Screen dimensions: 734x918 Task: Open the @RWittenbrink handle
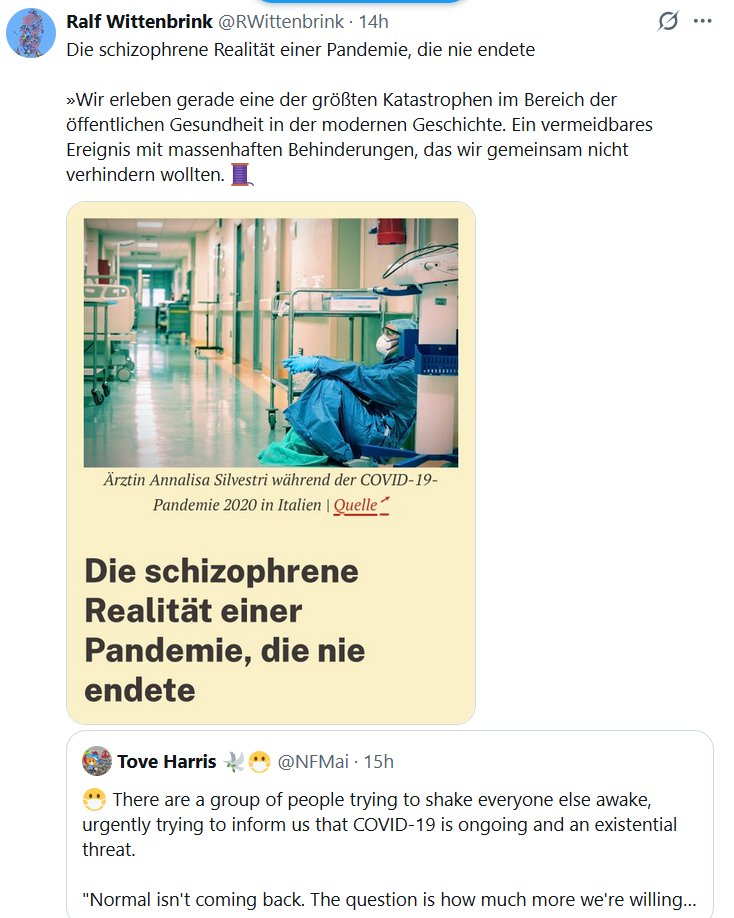[x=281, y=22]
